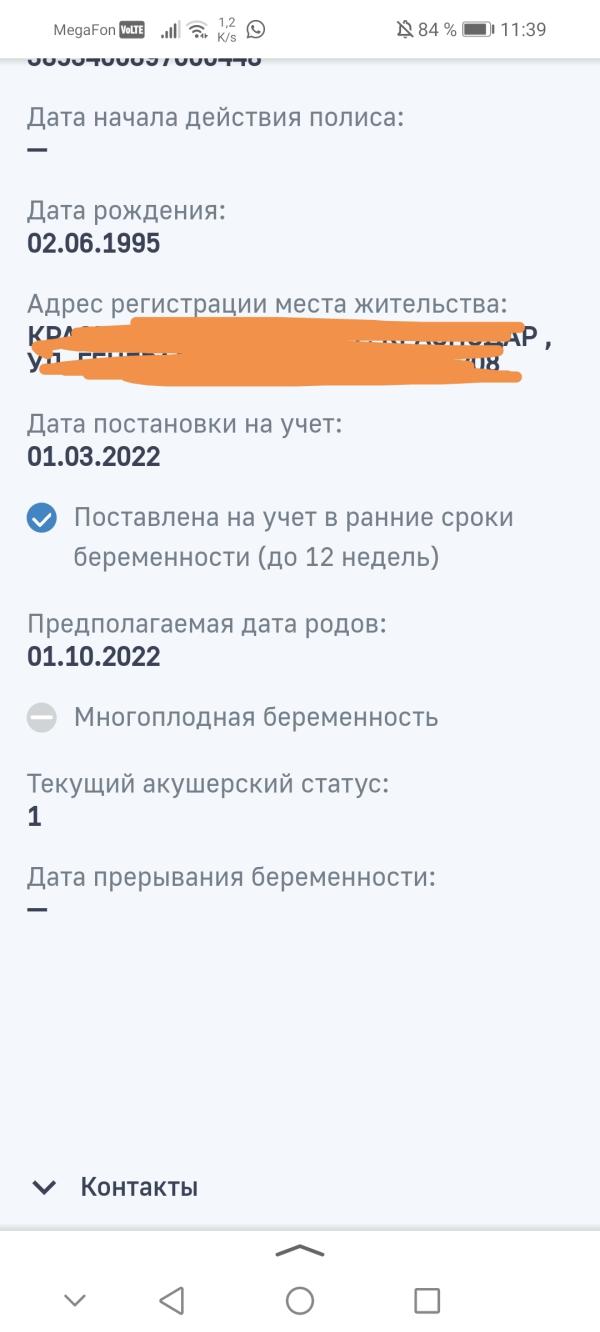This screenshot has height=1332, width=600.
Task: Hide the navigation bar with the down arrow
Action: click(x=74, y=1300)
